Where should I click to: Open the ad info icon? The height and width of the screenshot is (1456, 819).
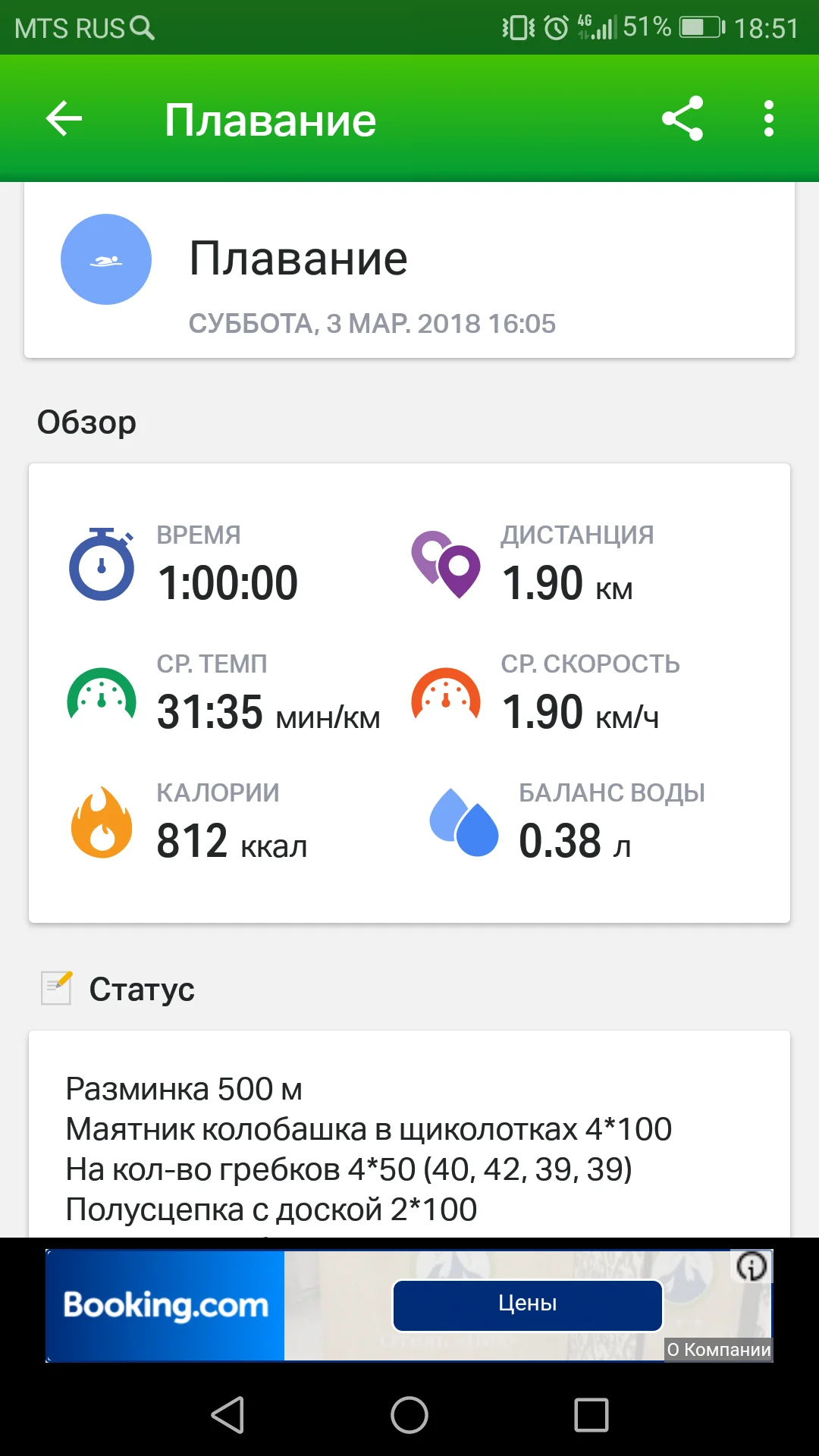pos(752,1266)
